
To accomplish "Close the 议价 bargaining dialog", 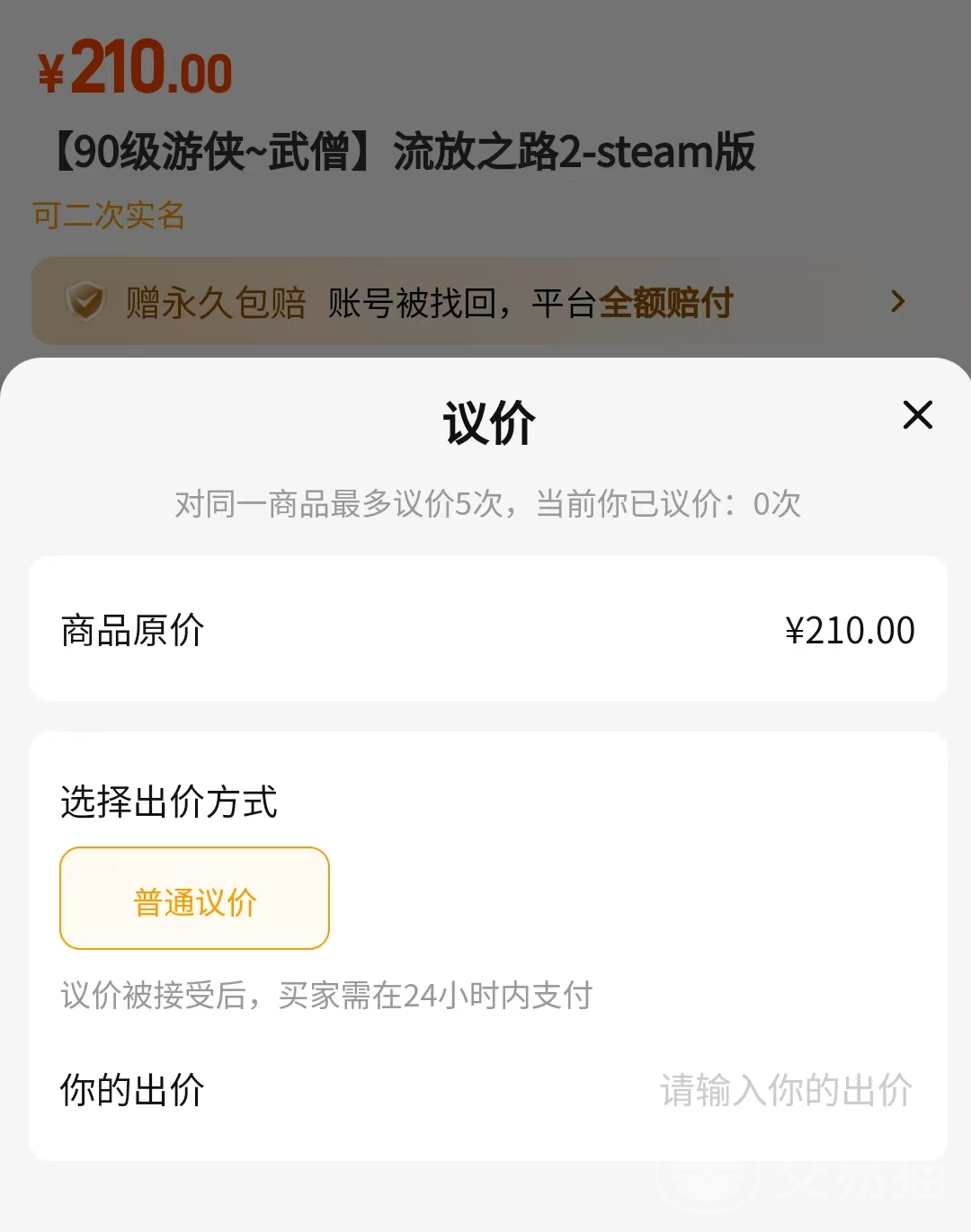I will coord(917,415).
